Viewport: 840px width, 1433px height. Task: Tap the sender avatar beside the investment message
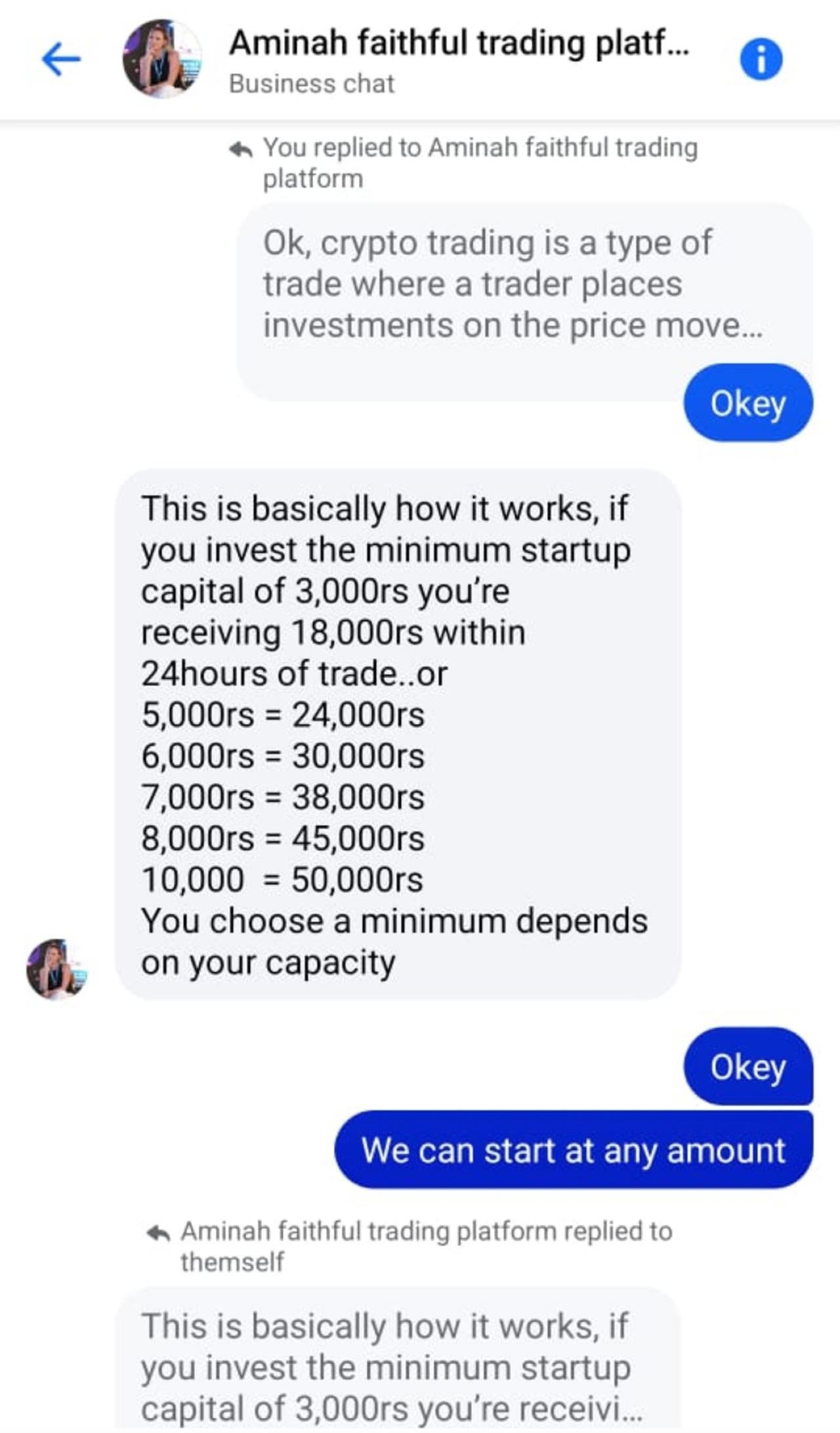(56, 969)
